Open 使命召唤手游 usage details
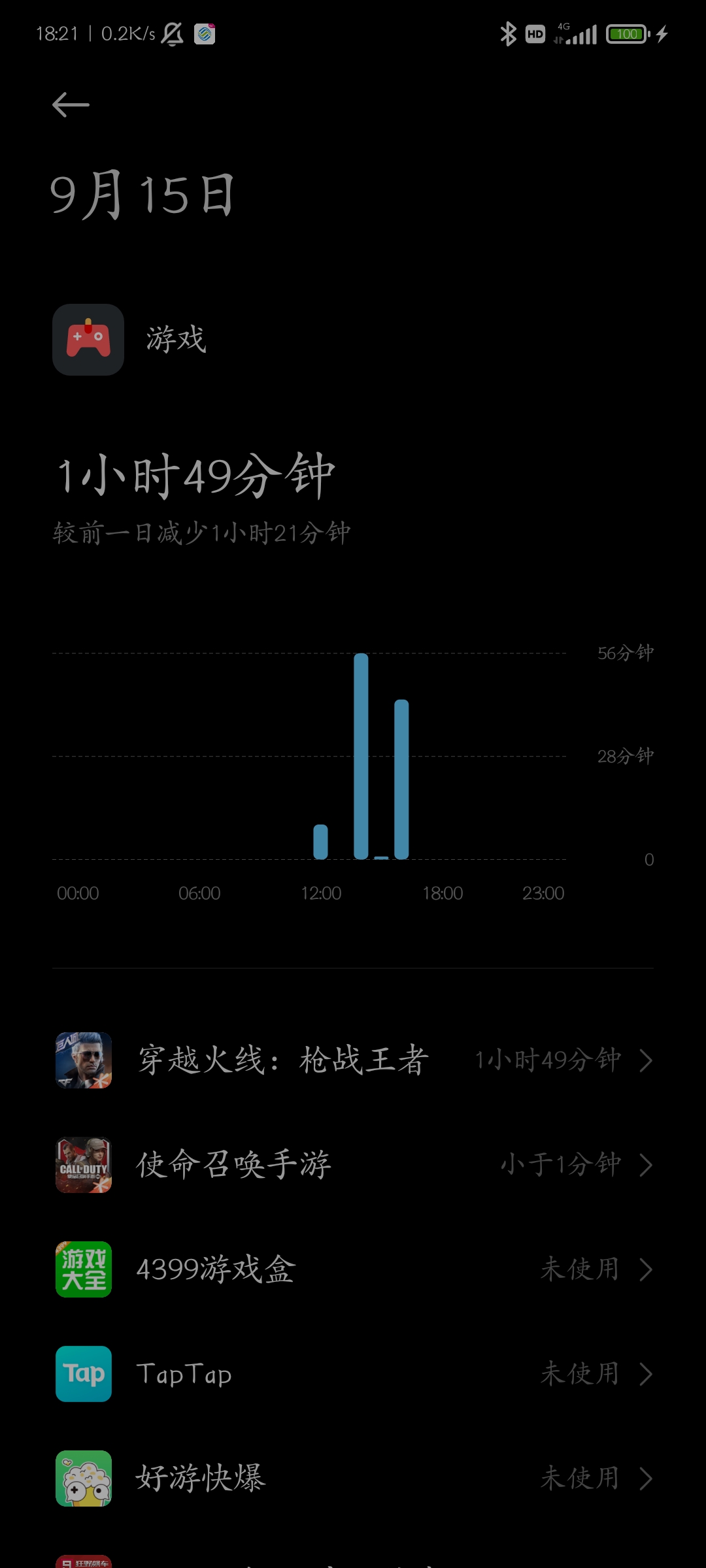The image size is (706, 1568). 353,1164
